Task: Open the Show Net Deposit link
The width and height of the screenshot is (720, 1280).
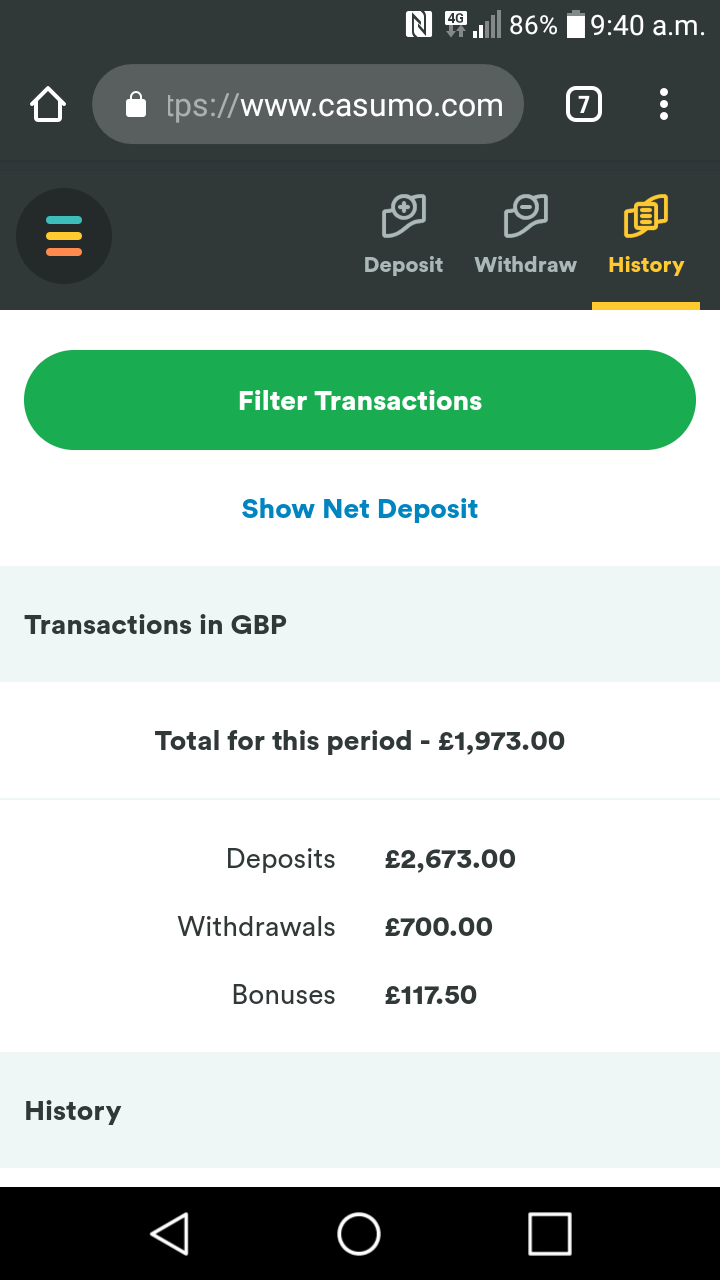Action: [360, 509]
